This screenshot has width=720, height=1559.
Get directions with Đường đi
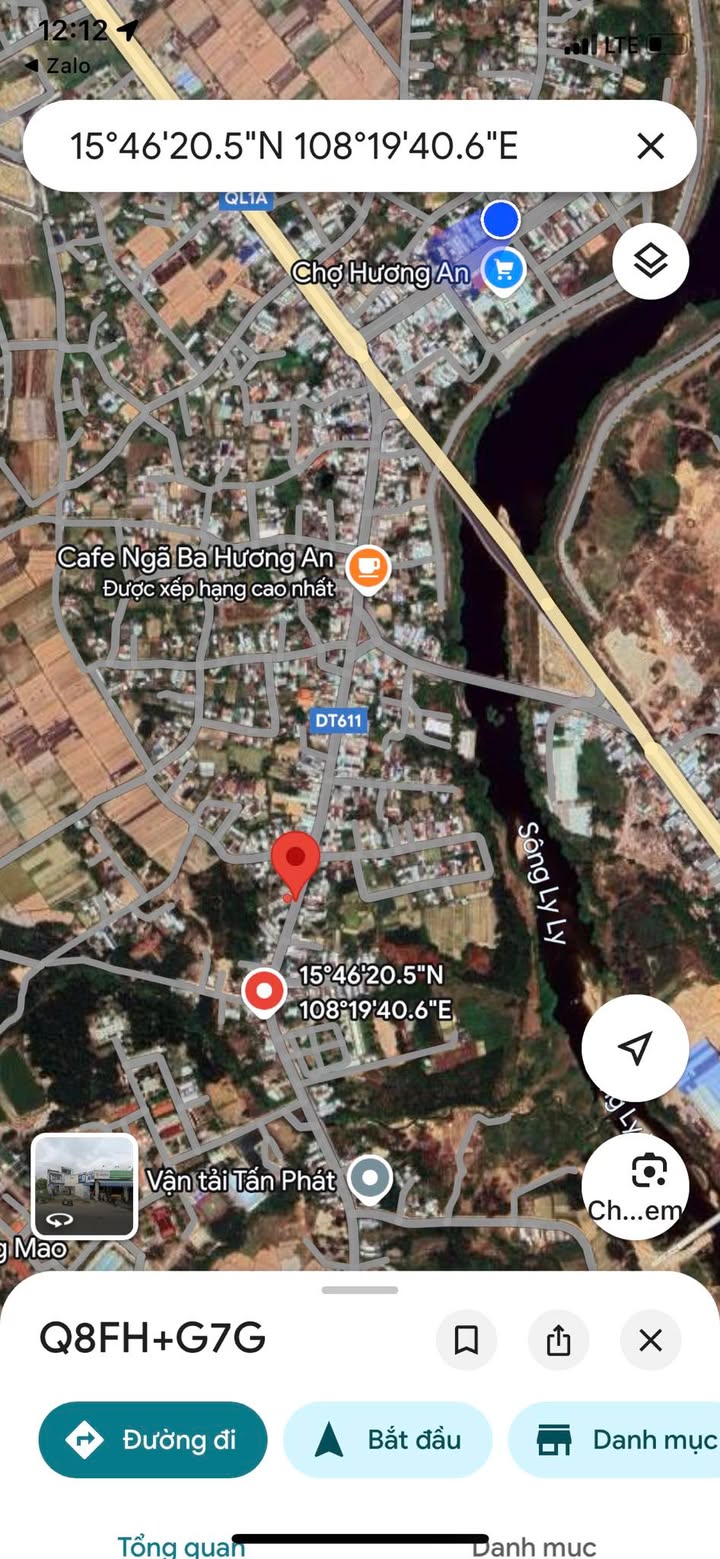(x=152, y=1439)
